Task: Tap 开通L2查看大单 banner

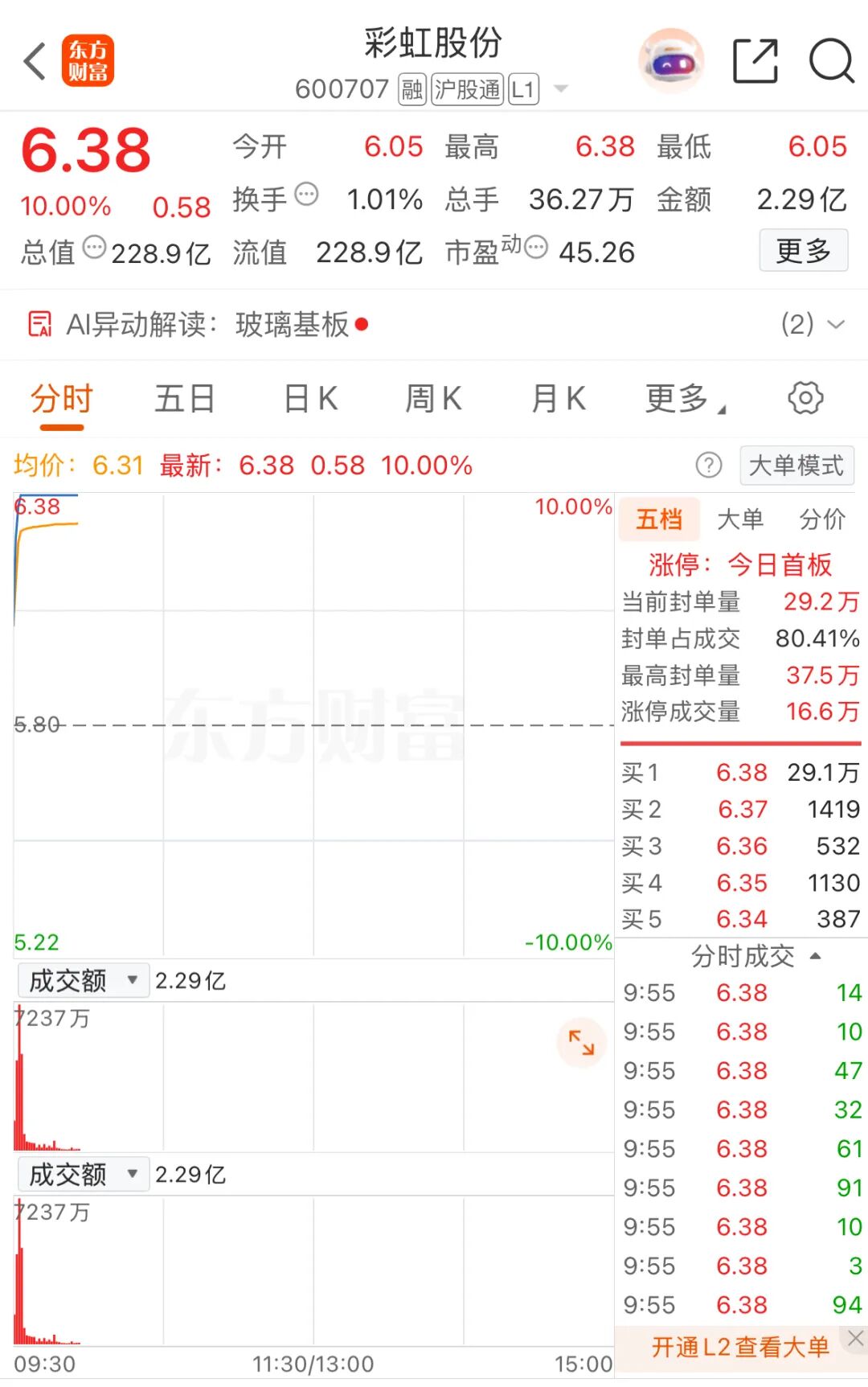Action: pos(739,1347)
